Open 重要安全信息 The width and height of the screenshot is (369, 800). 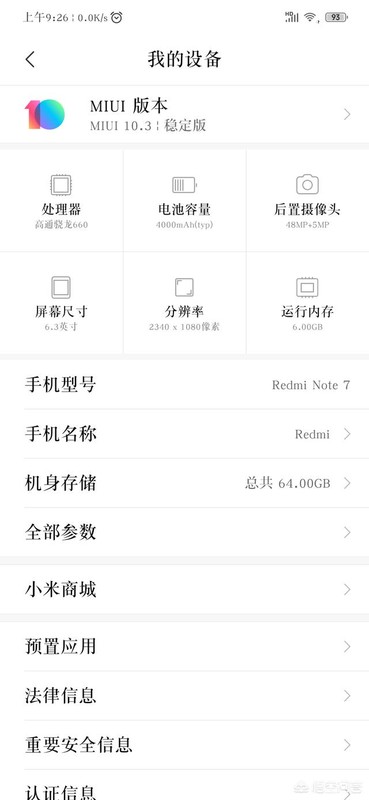(184, 744)
